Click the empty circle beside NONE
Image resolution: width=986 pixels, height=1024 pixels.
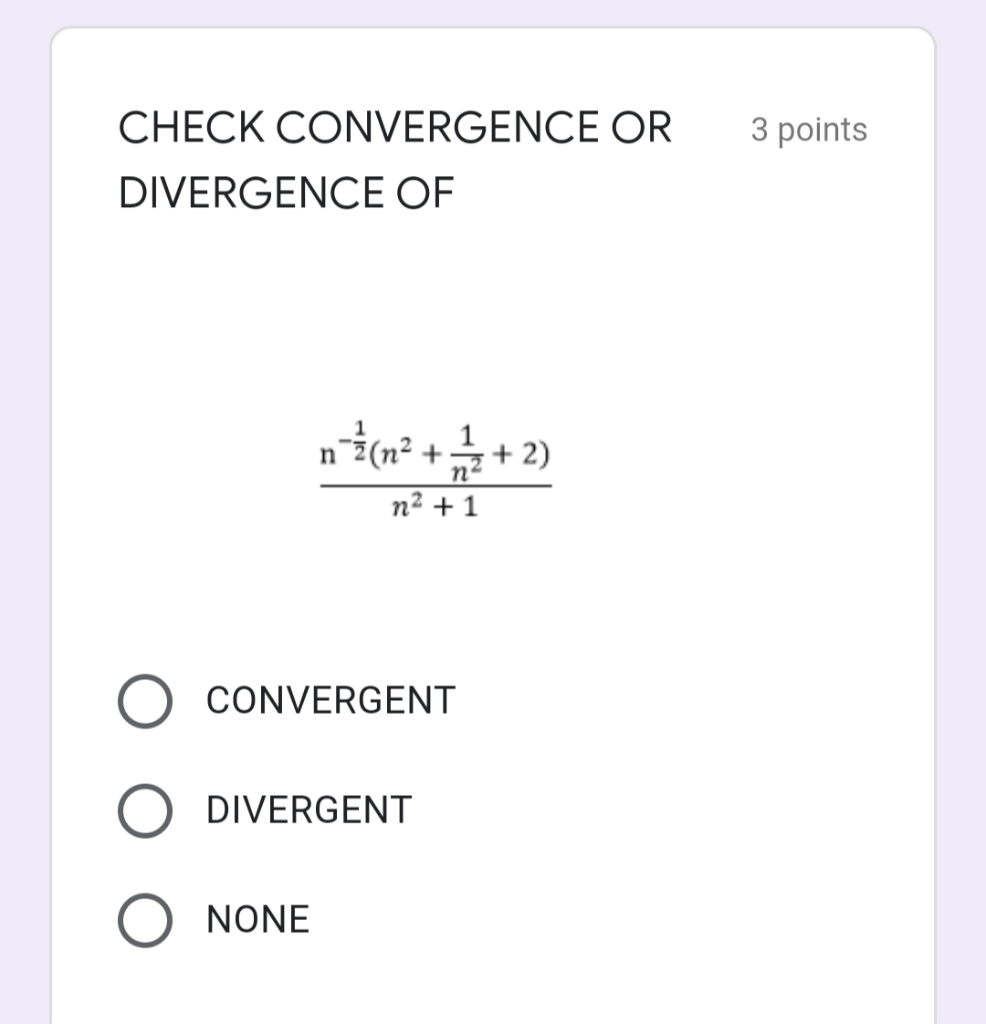click(146, 918)
